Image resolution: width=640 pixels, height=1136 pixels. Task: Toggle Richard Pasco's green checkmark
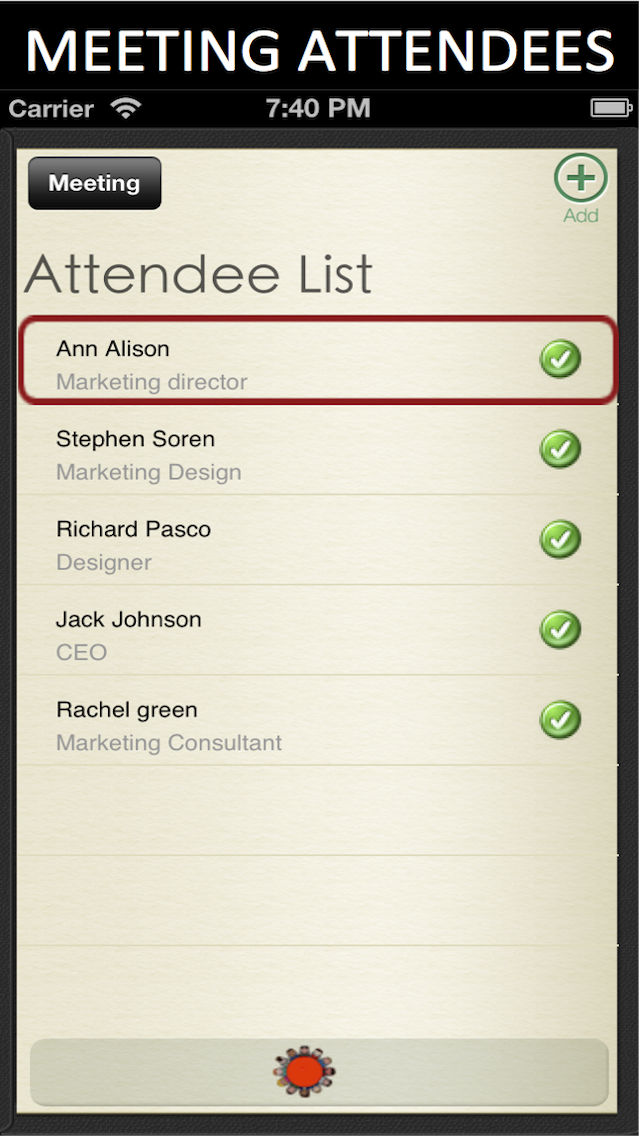[x=560, y=539]
